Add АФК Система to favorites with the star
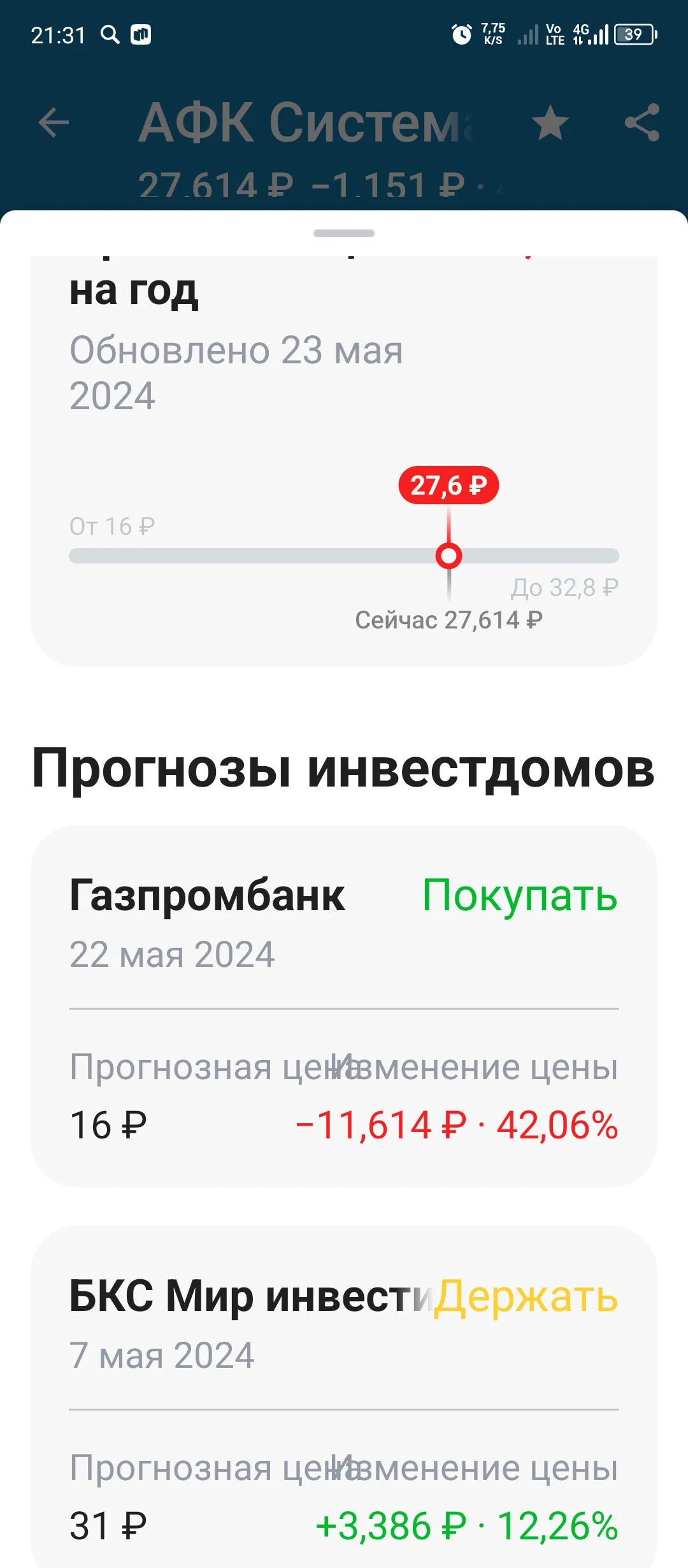 550,122
